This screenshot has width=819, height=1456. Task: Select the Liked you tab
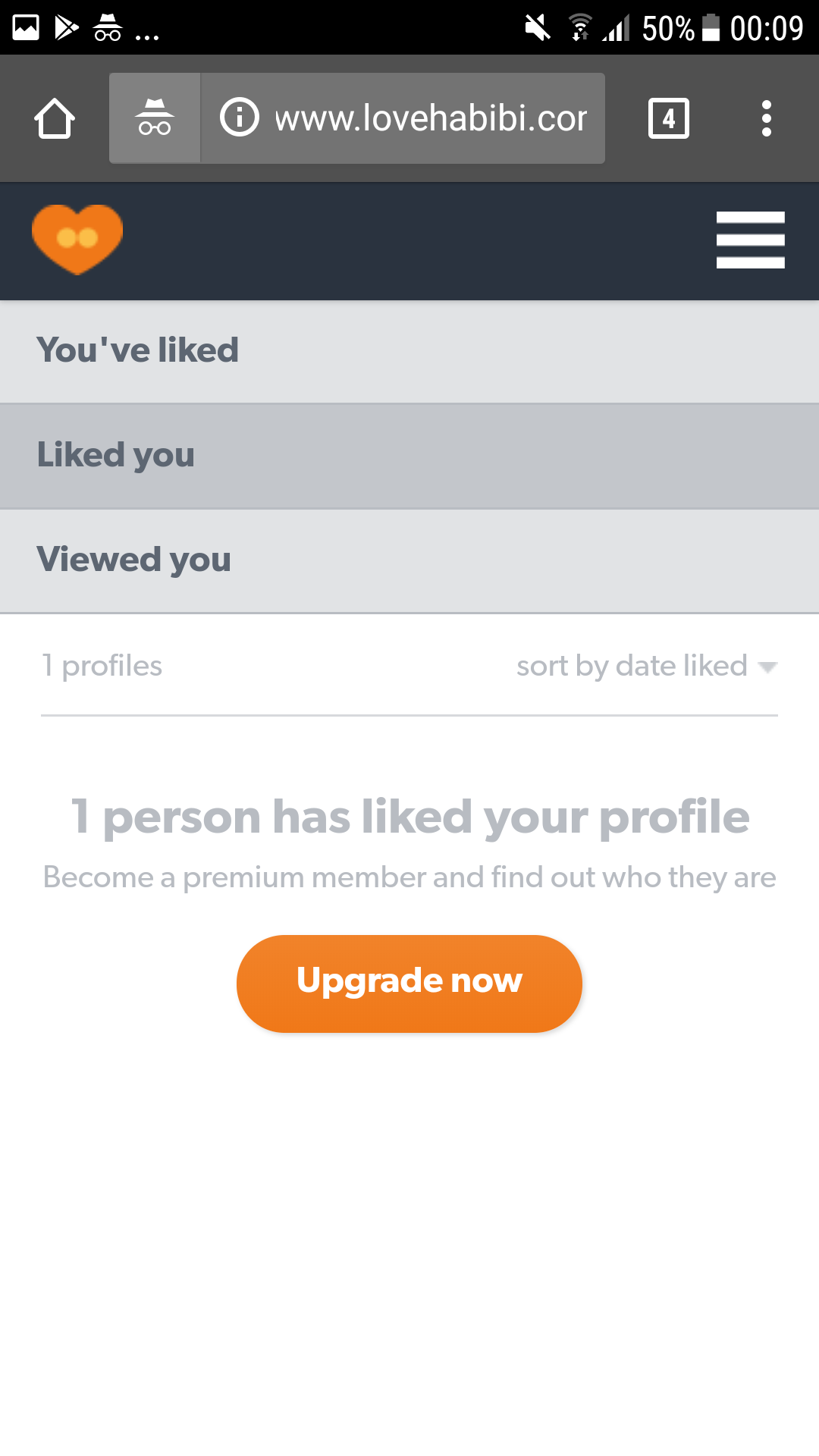[409, 456]
